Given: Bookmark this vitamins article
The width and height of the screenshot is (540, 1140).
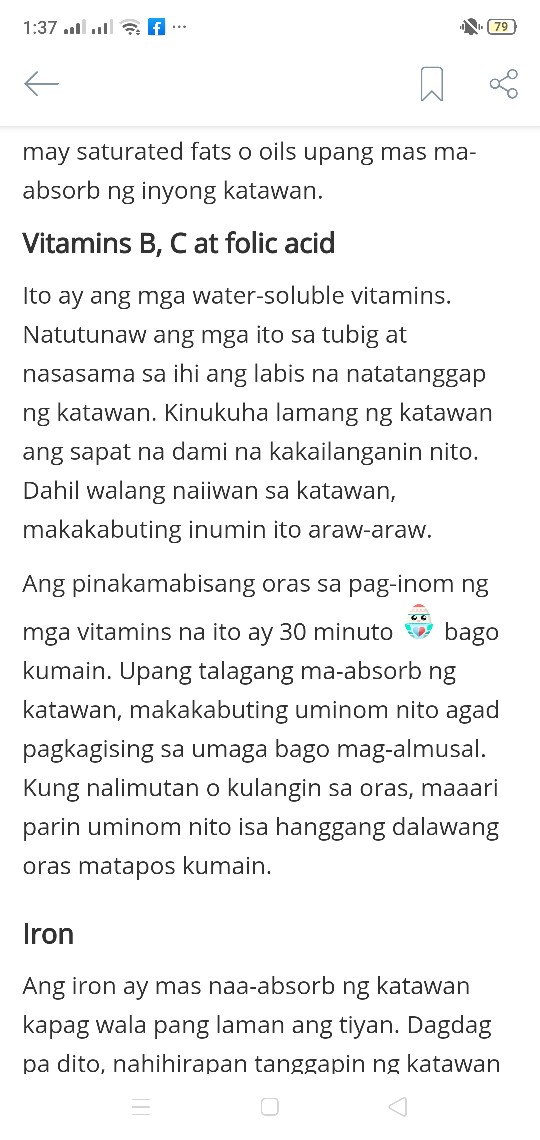Looking at the screenshot, I should (432, 84).
